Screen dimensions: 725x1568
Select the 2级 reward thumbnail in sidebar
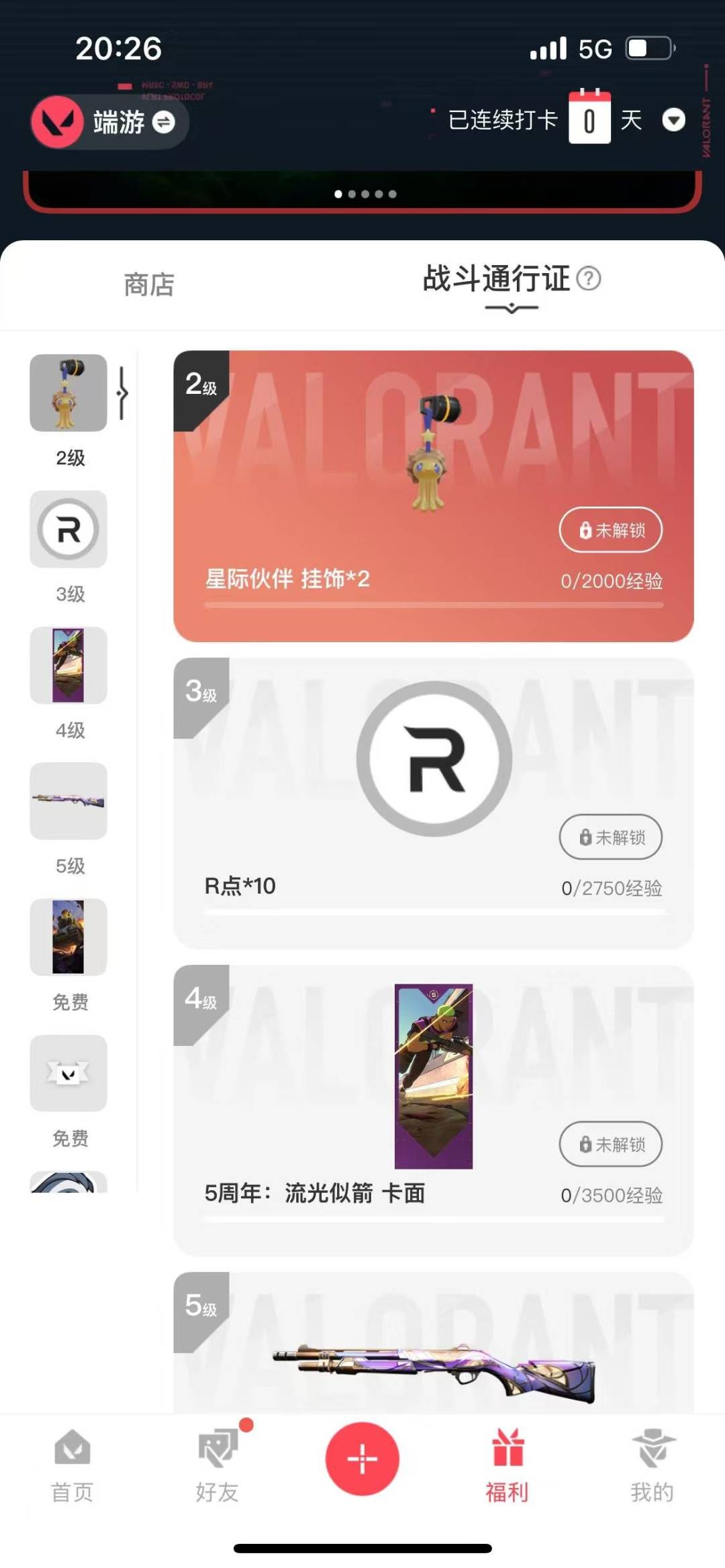(68, 393)
